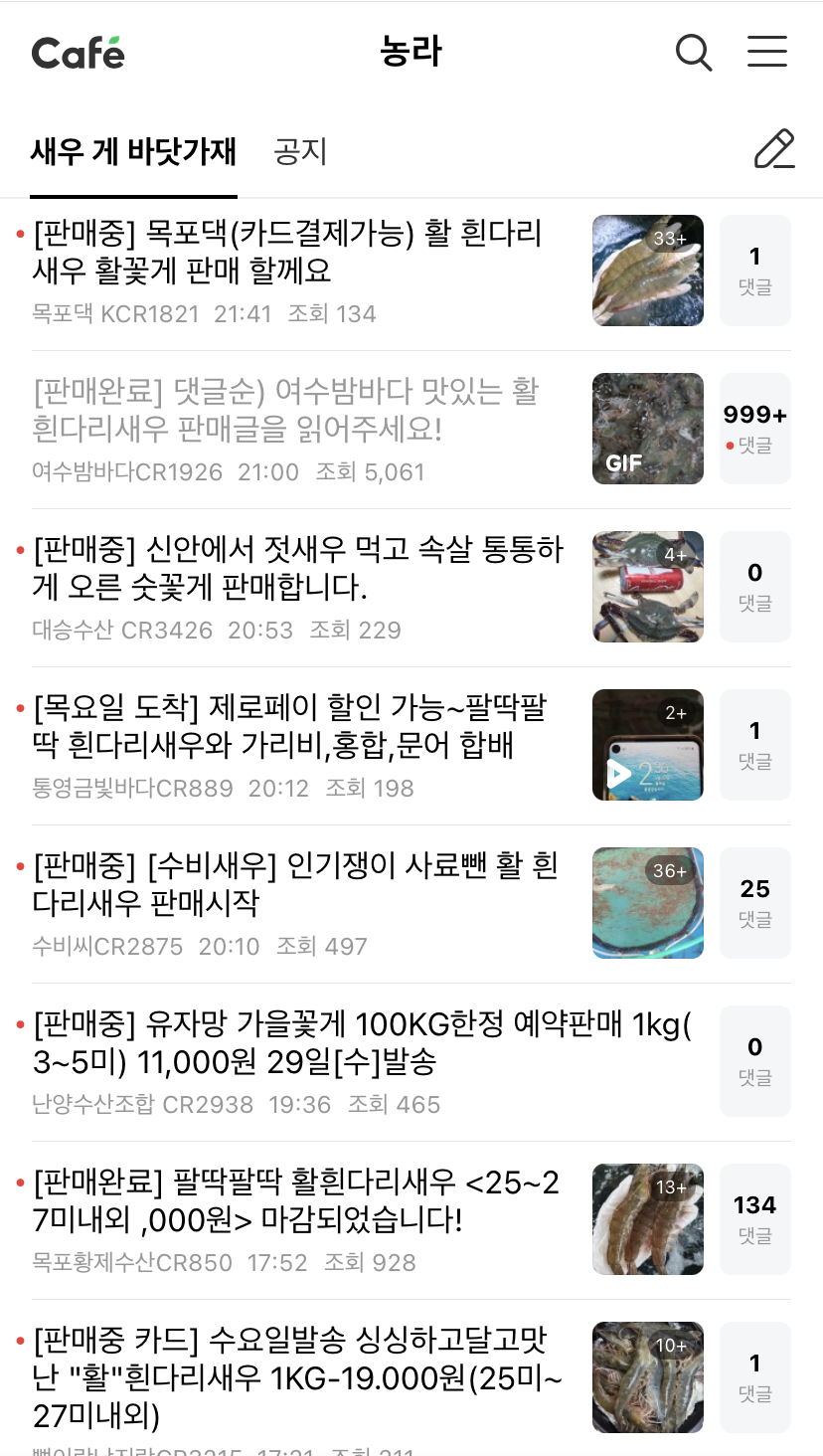This screenshot has width=823, height=1456.
Task: Open the 수비새우 인기쟁이 post
Action: [295, 884]
